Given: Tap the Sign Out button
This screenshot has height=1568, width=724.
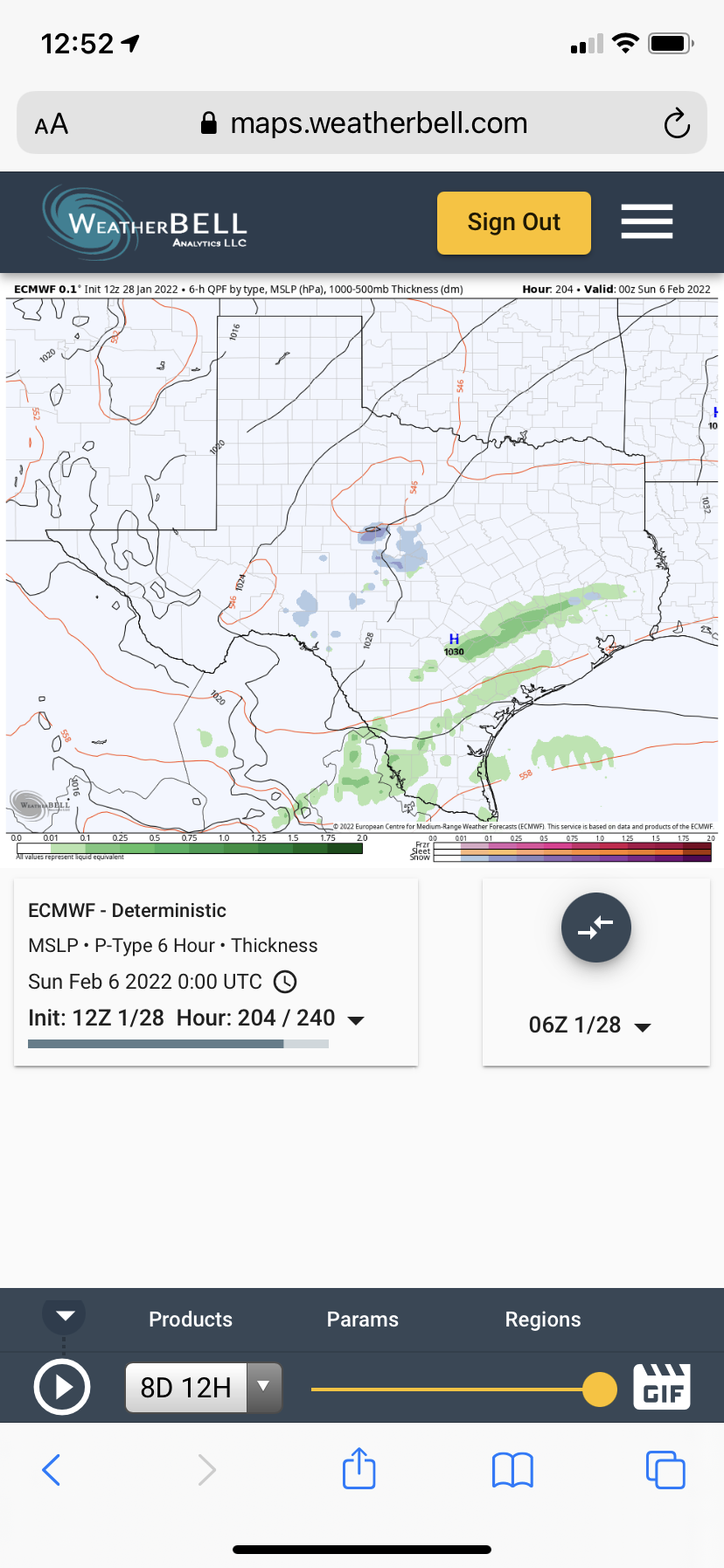Looking at the screenshot, I should [x=513, y=223].
